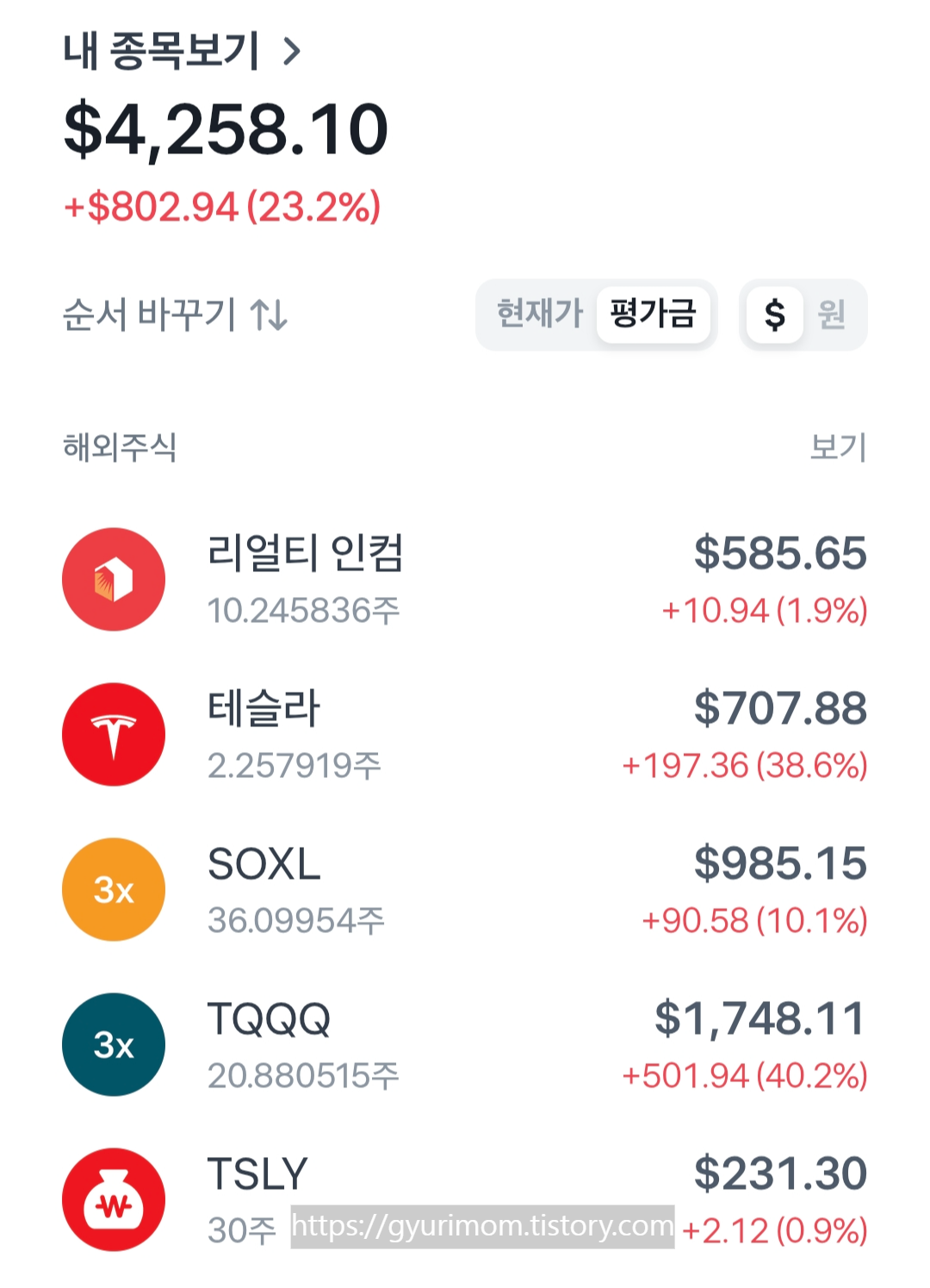This screenshot has width=930, height=1288.
Task: Click the orange SOXL 3x icon
Action: click(113, 889)
